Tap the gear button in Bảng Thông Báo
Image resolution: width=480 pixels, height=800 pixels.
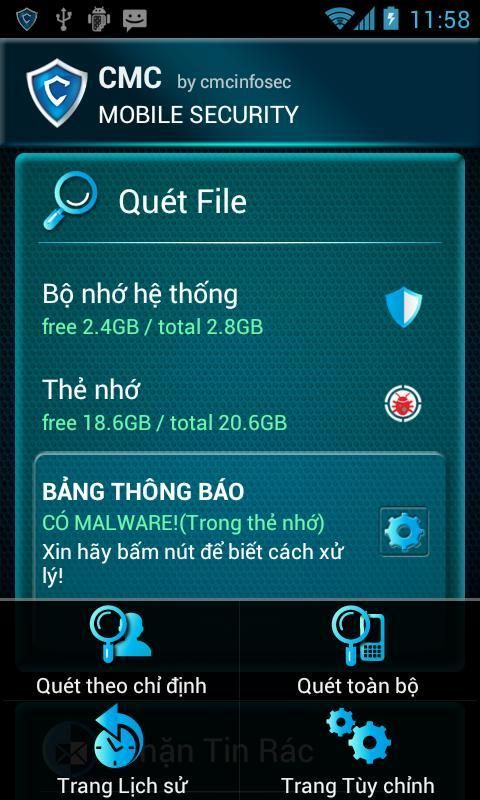coord(404,532)
